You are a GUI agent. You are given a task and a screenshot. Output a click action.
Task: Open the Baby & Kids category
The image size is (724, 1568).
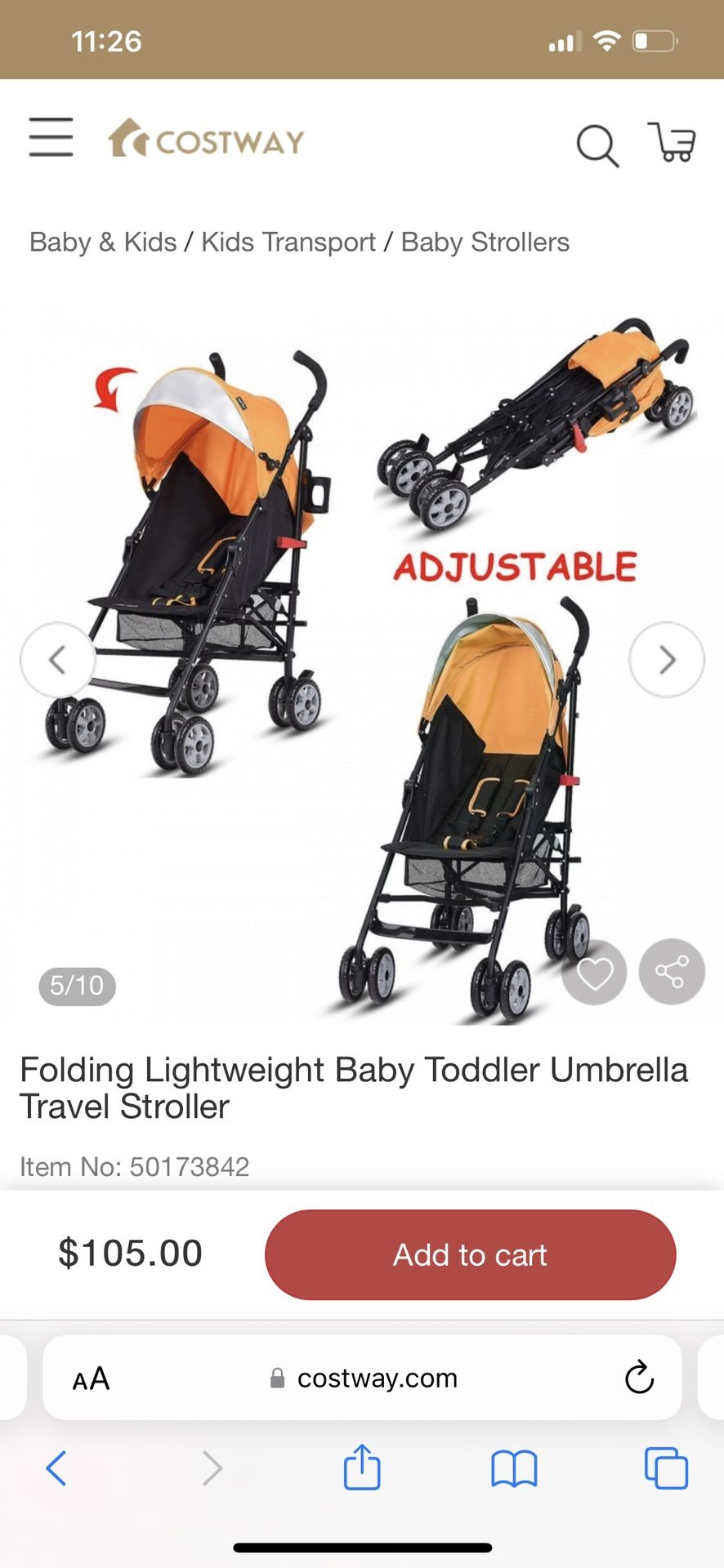[101, 242]
